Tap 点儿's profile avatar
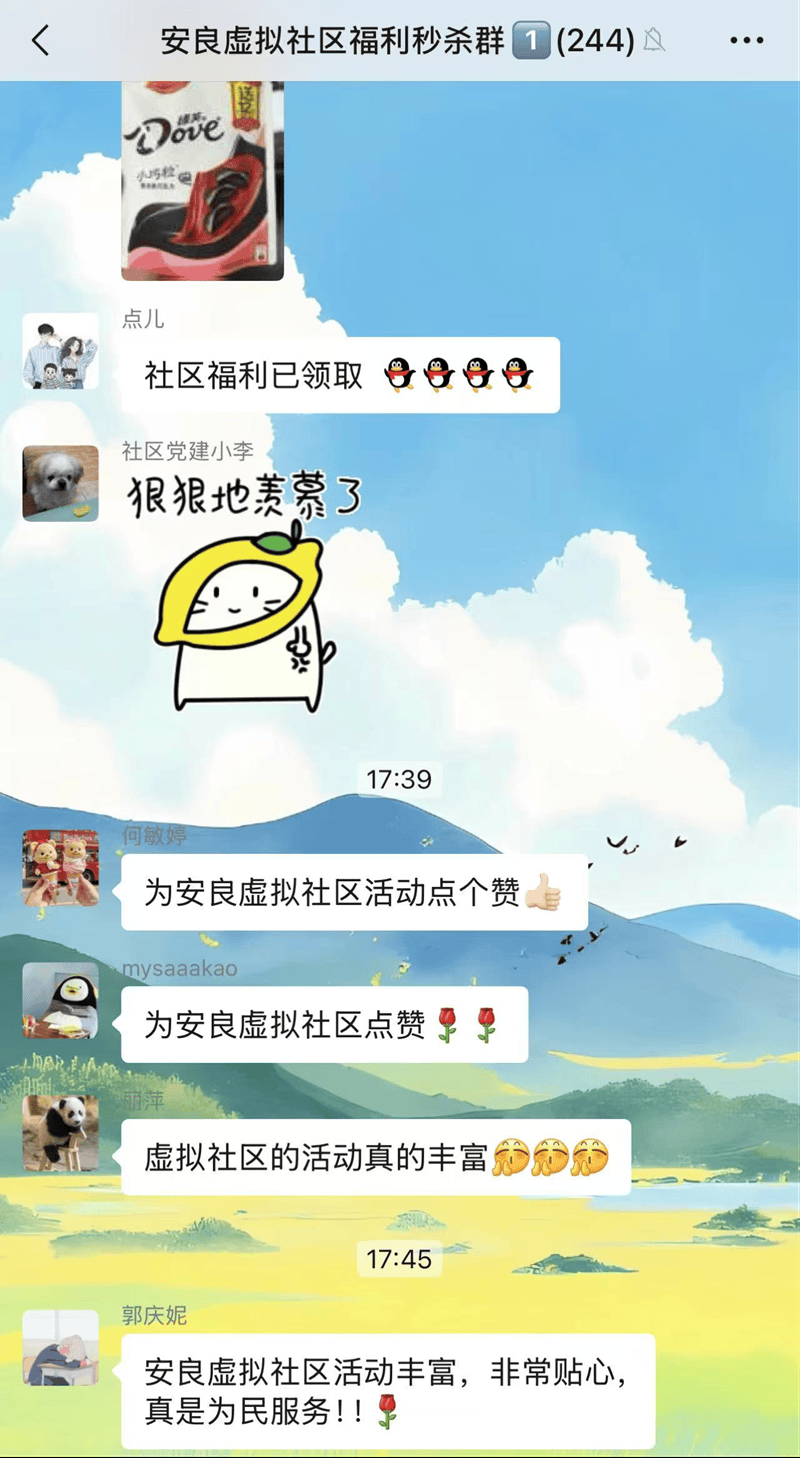This screenshot has height=1458, width=800. [61, 351]
